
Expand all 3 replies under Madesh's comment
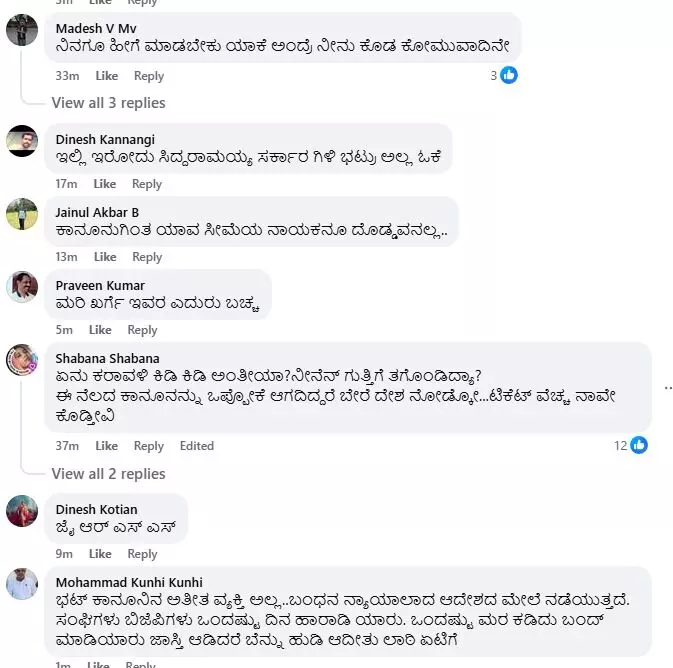point(108,103)
